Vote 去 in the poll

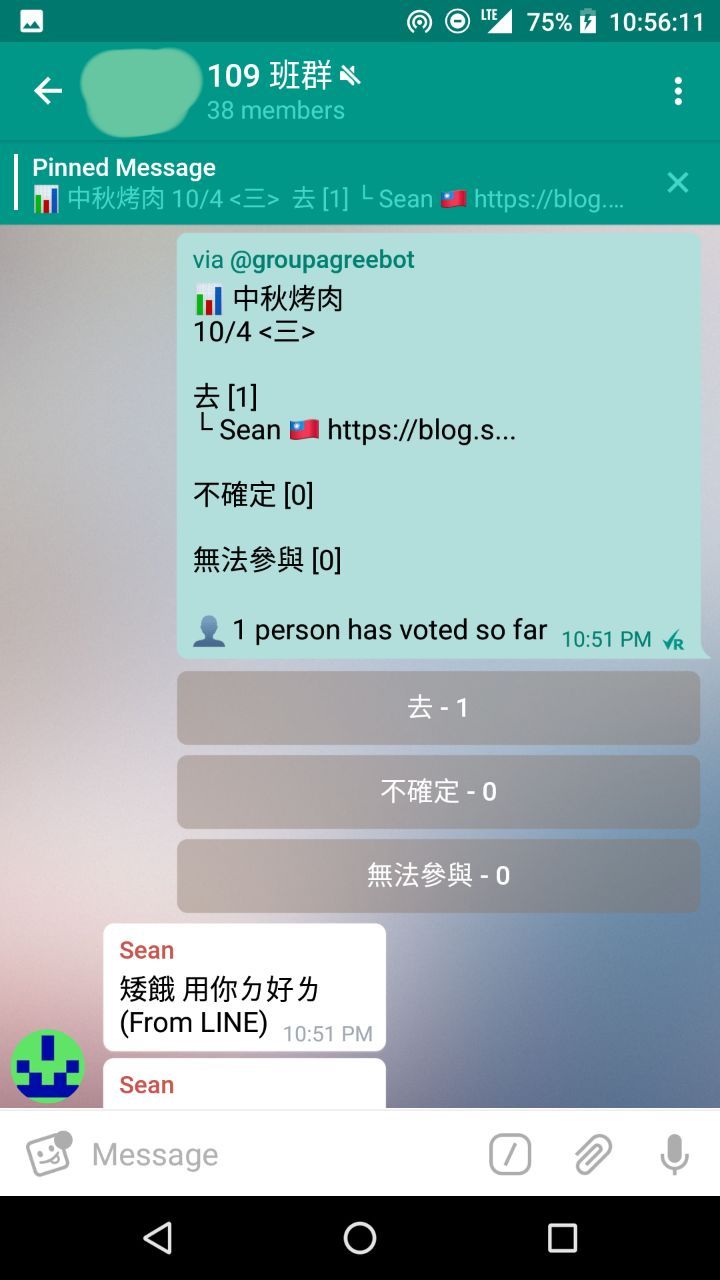coord(438,708)
